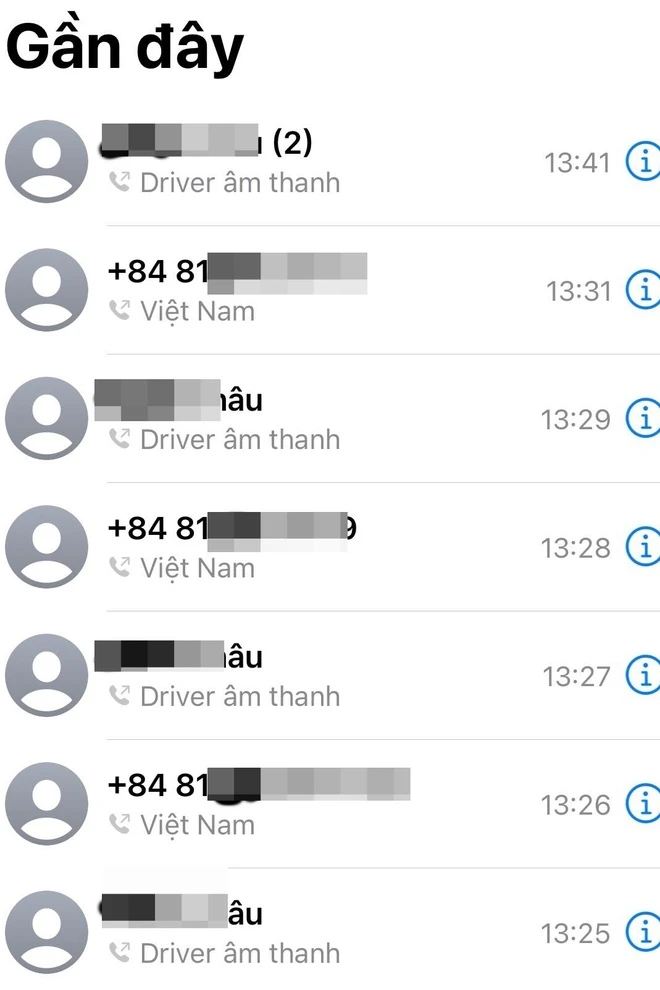
Task: Open info for the 13:25 call
Action: 643,932
